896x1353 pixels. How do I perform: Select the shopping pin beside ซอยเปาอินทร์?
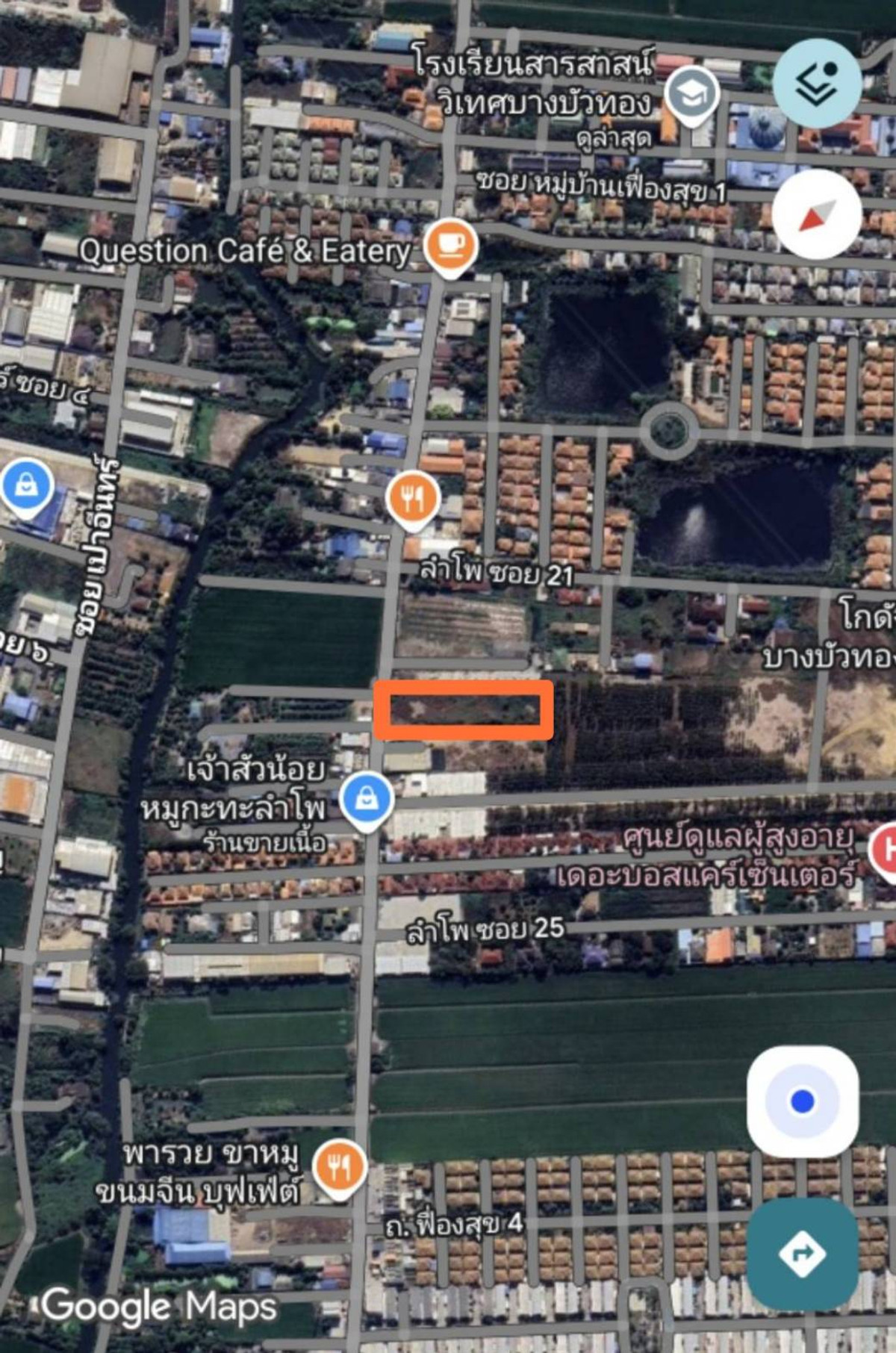(x=25, y=486)
